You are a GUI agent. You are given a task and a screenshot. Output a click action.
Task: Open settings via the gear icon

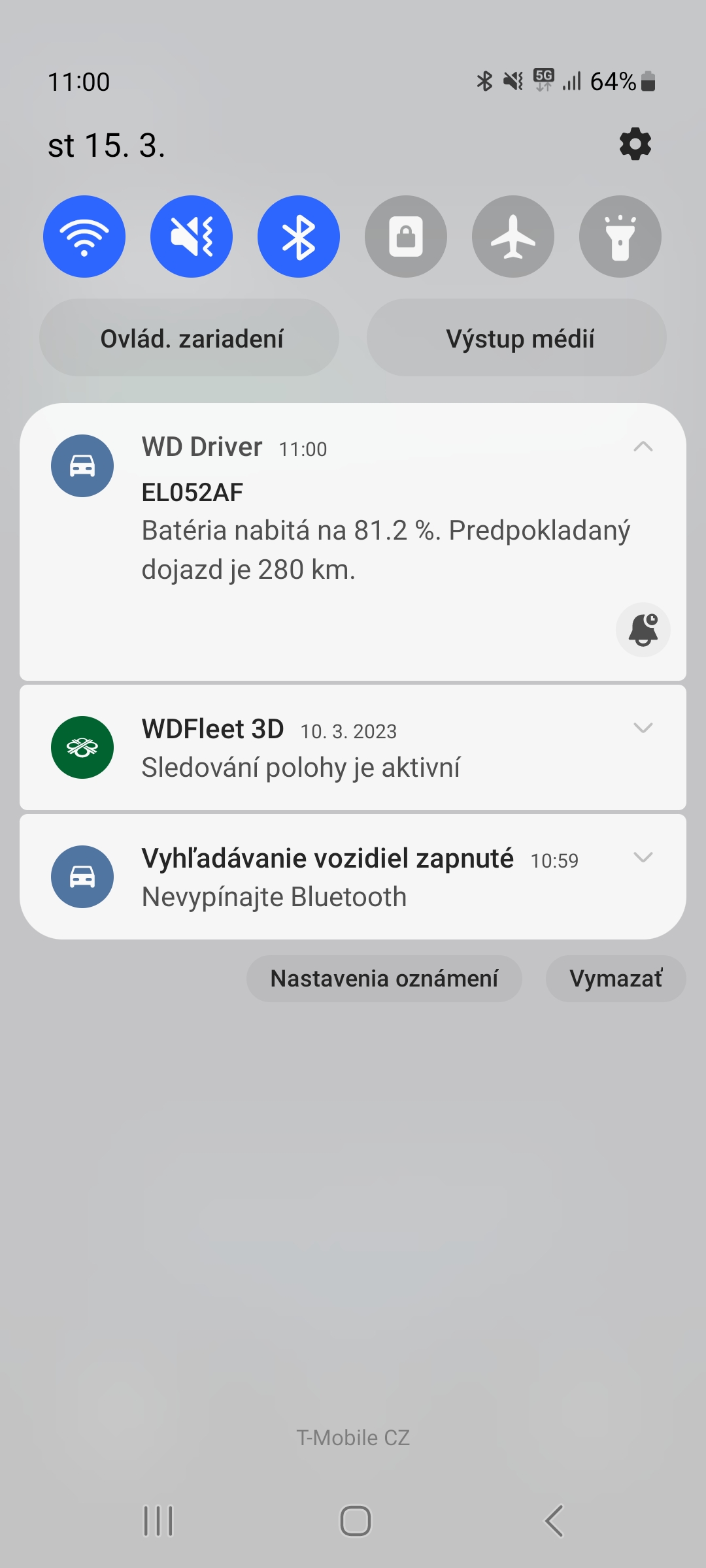(x=635, y=144)
